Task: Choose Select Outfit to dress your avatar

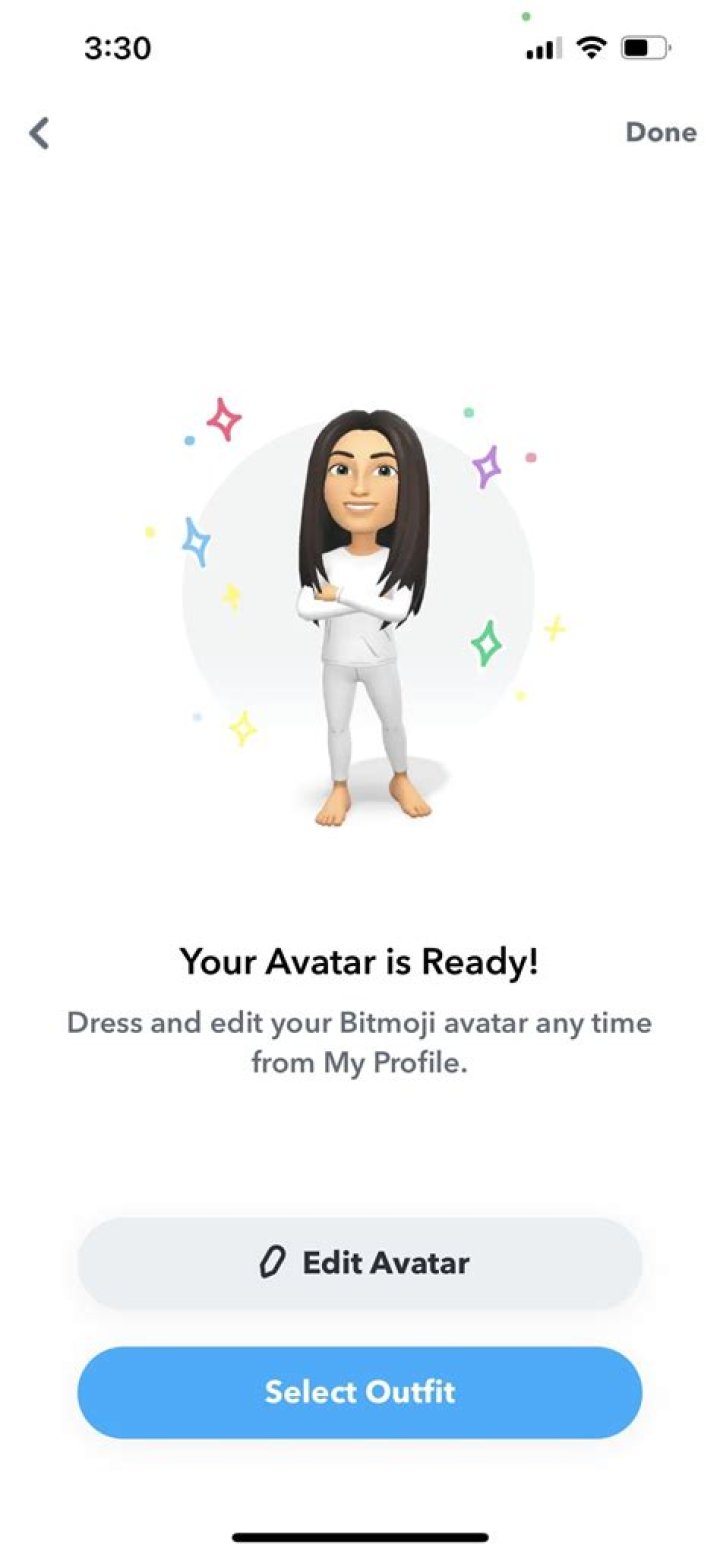Action: click(360, 1391)
